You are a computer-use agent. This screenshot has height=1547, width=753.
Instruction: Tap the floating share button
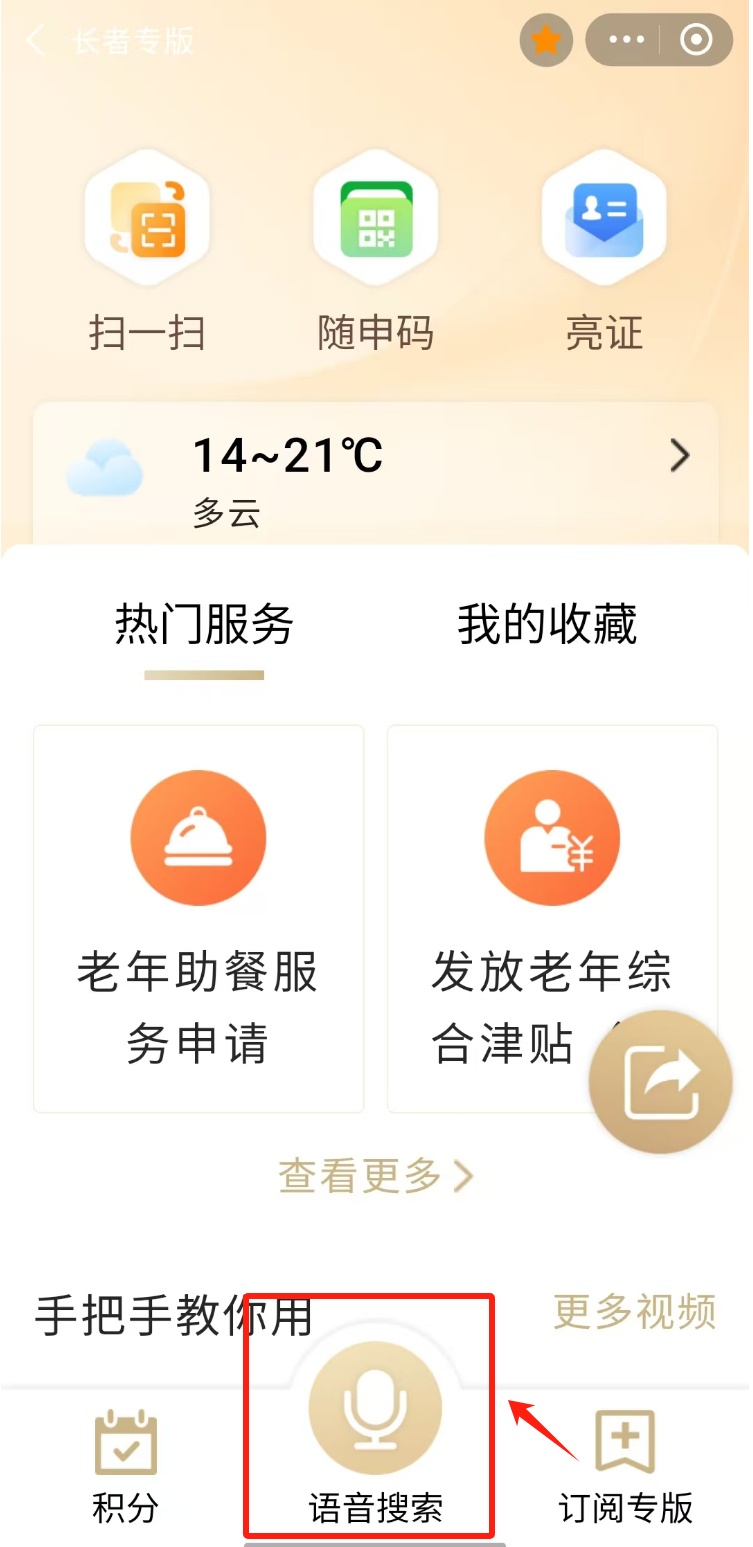660,1082
